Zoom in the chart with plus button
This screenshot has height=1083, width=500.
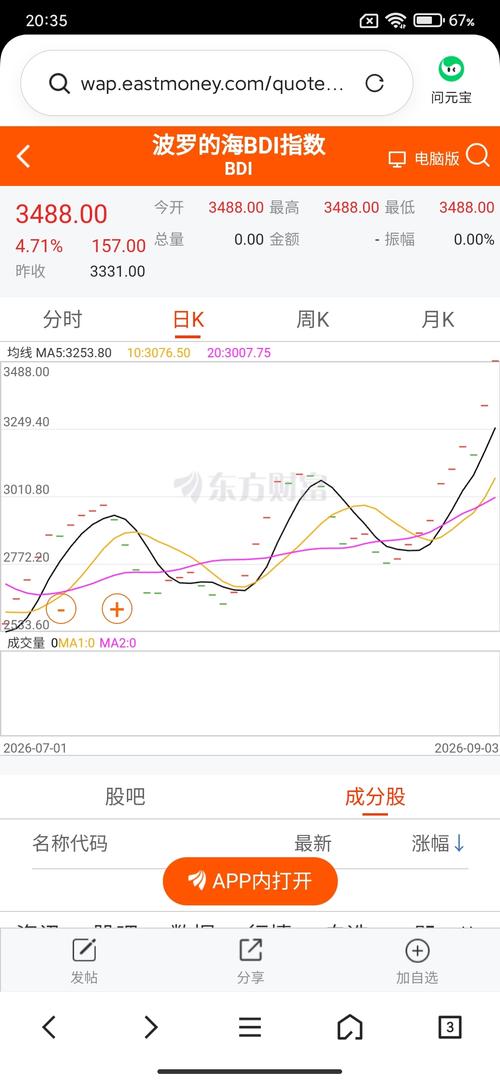tap(117, 609)
